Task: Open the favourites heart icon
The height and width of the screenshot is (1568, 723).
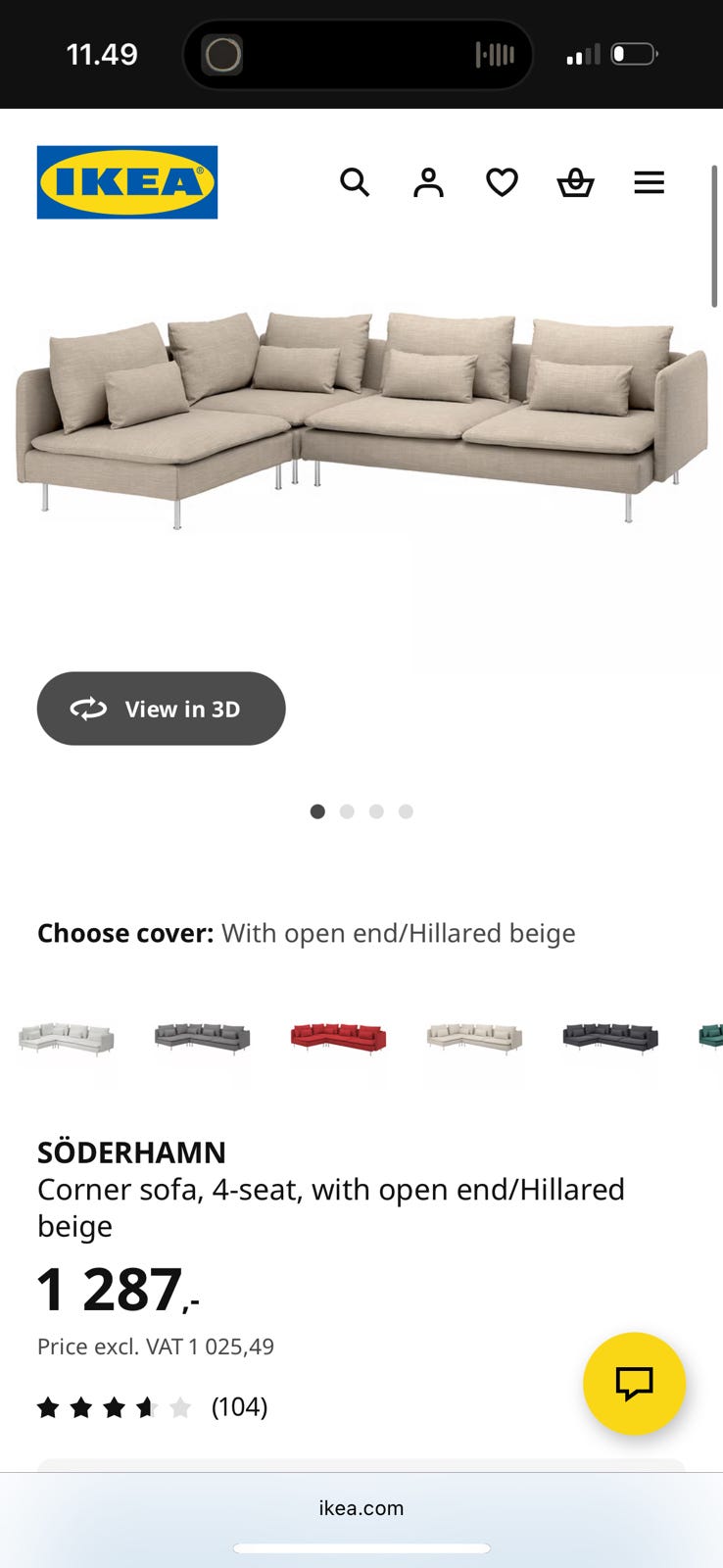Action: [502, 182]
